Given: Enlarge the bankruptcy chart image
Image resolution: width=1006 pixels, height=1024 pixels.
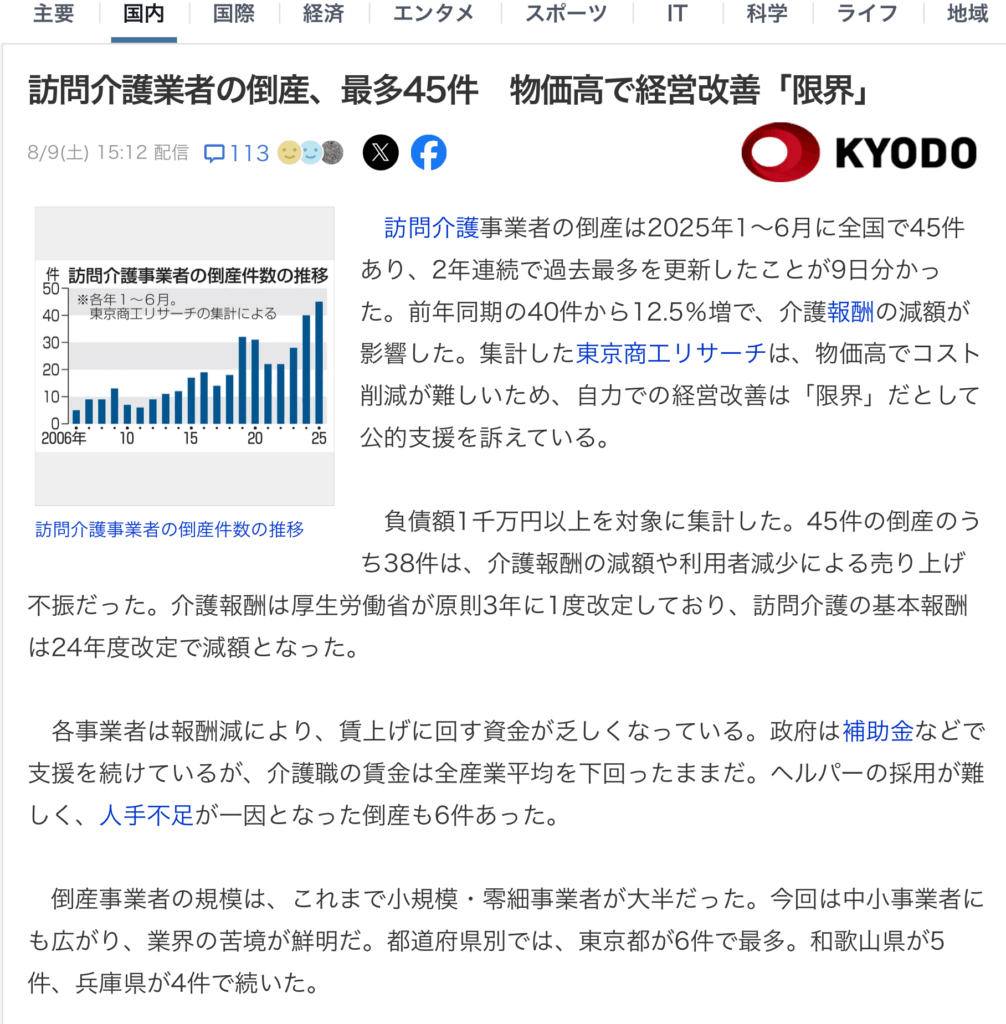Looking at the screenshot, I should (185, 356).
